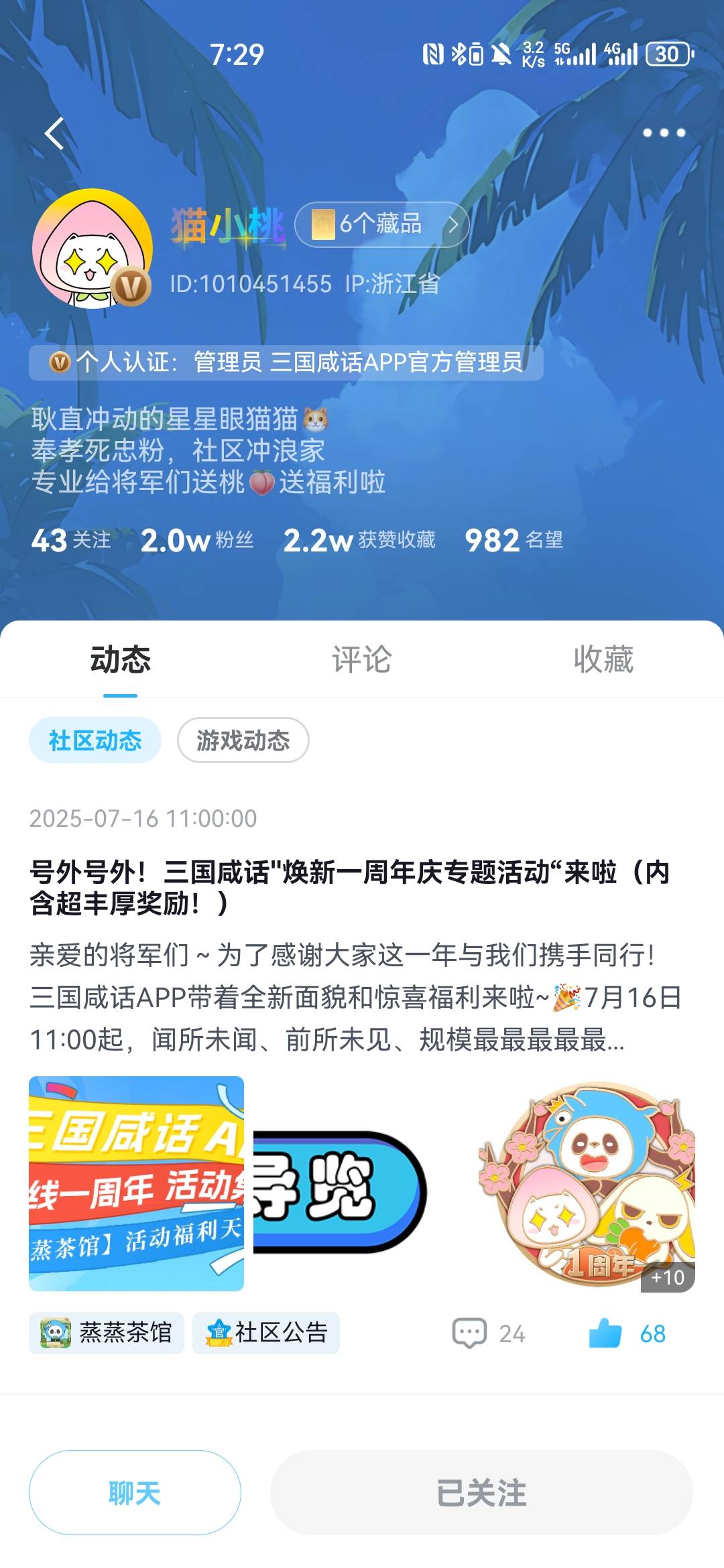View 猫小桃's profile avatar
724x1568 pixels.
93,249
